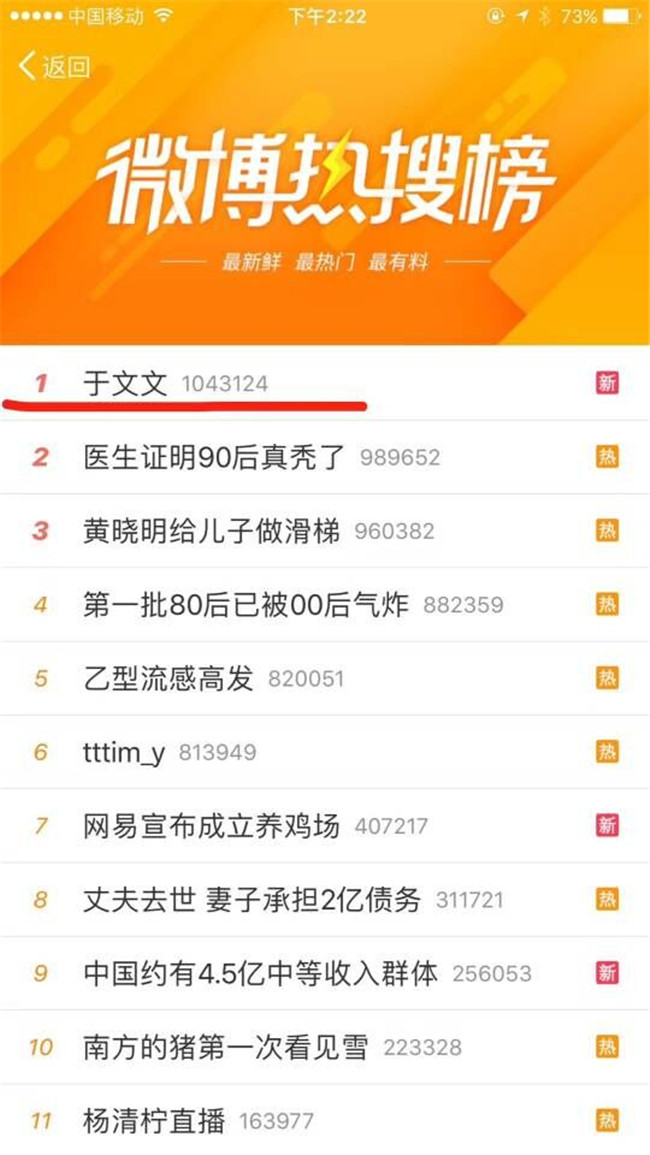This screenshot has height=1155, width=650.
Task: Select 第一批80后已被00后气炸 from the list
Action: click(246, 604)
